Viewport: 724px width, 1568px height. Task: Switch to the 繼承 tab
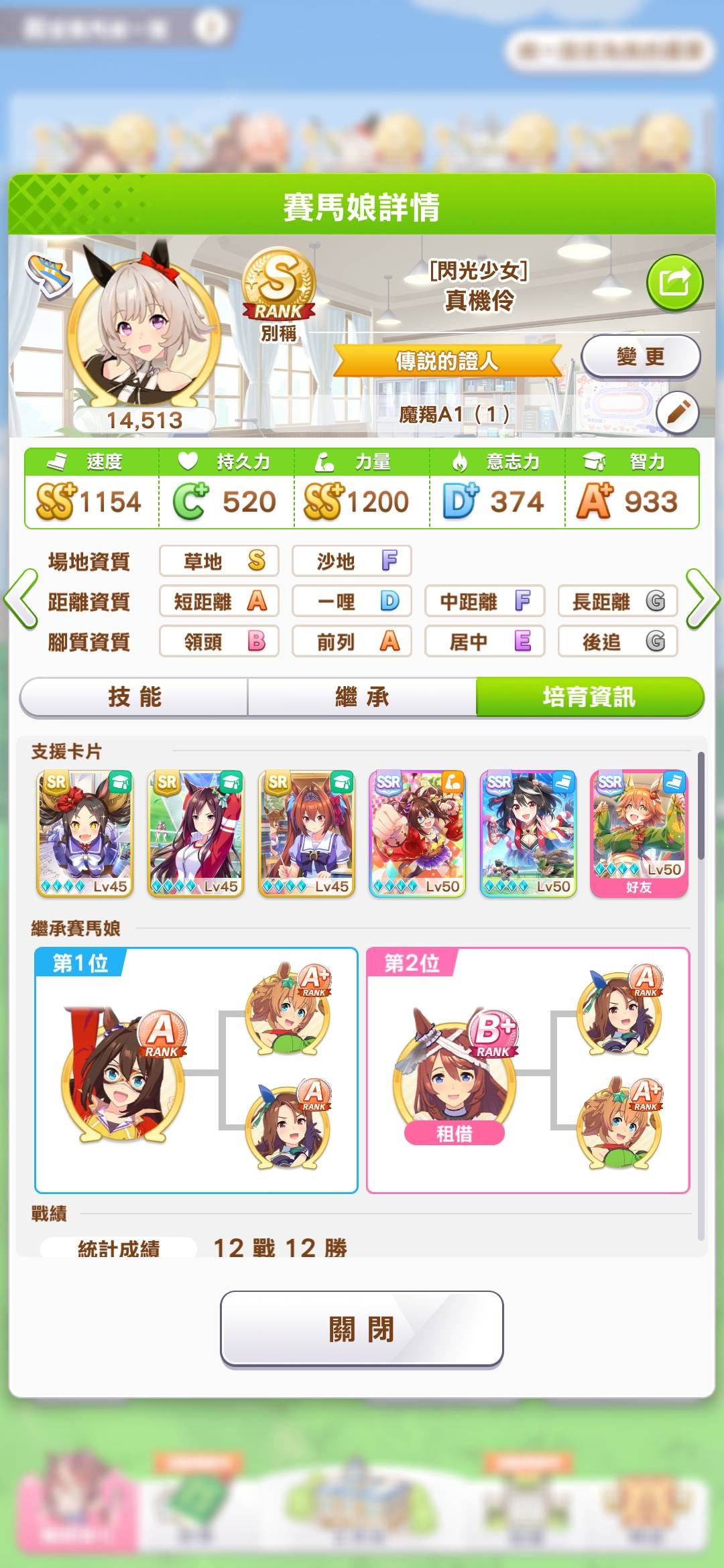(x=362, y=697)
